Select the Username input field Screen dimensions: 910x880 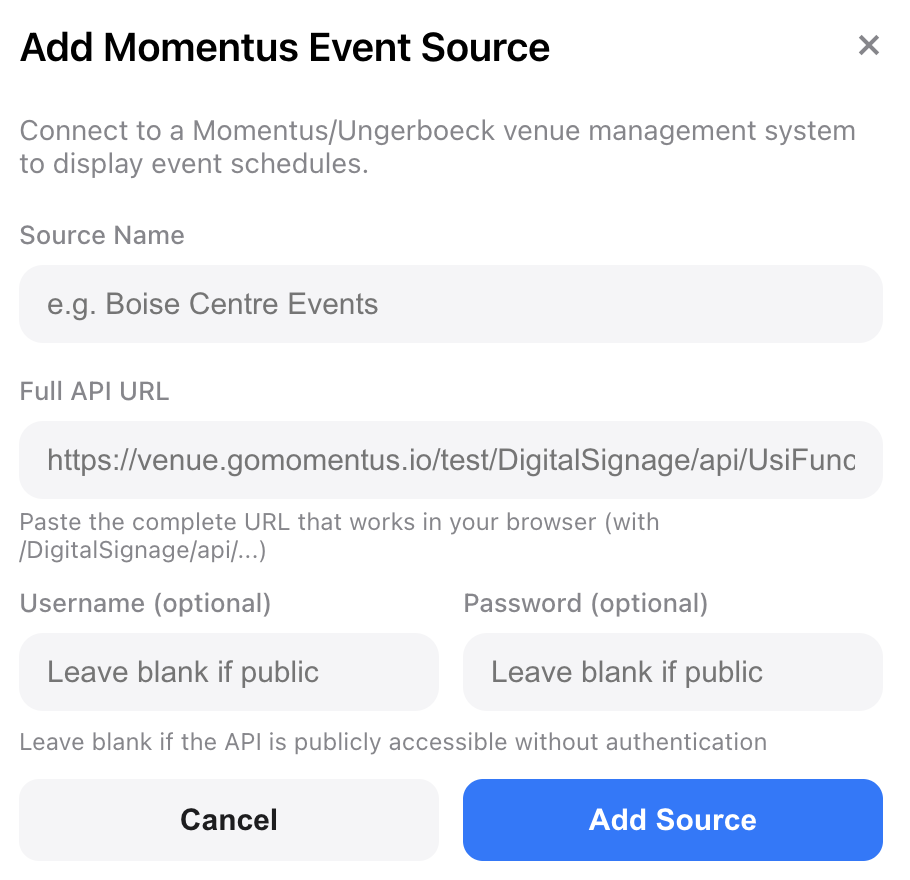pos(228,672)
